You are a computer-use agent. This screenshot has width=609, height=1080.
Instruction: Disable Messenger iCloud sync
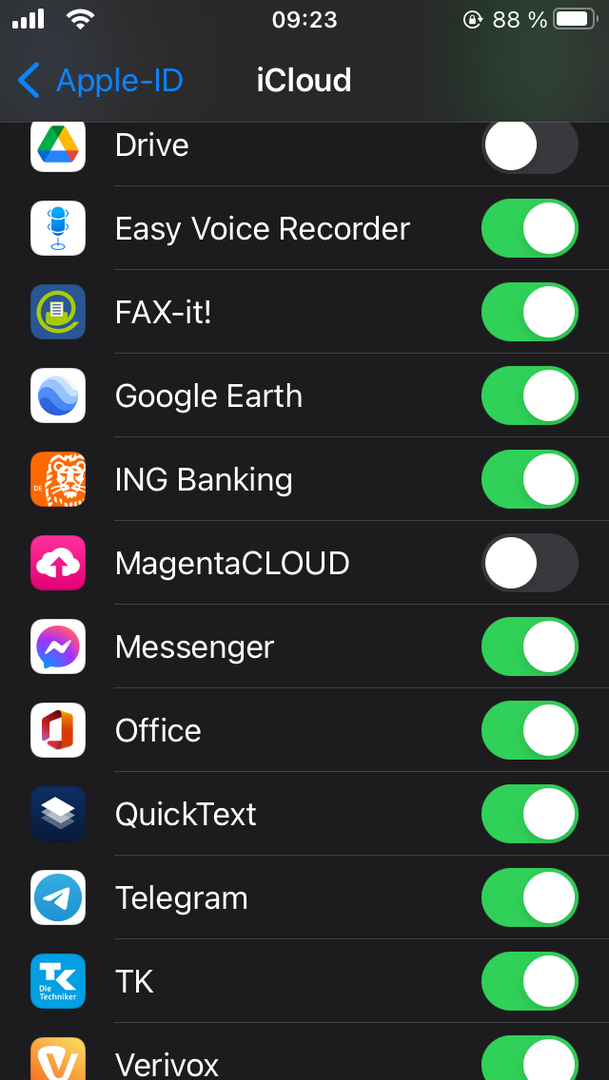click(x=529, y=647)
